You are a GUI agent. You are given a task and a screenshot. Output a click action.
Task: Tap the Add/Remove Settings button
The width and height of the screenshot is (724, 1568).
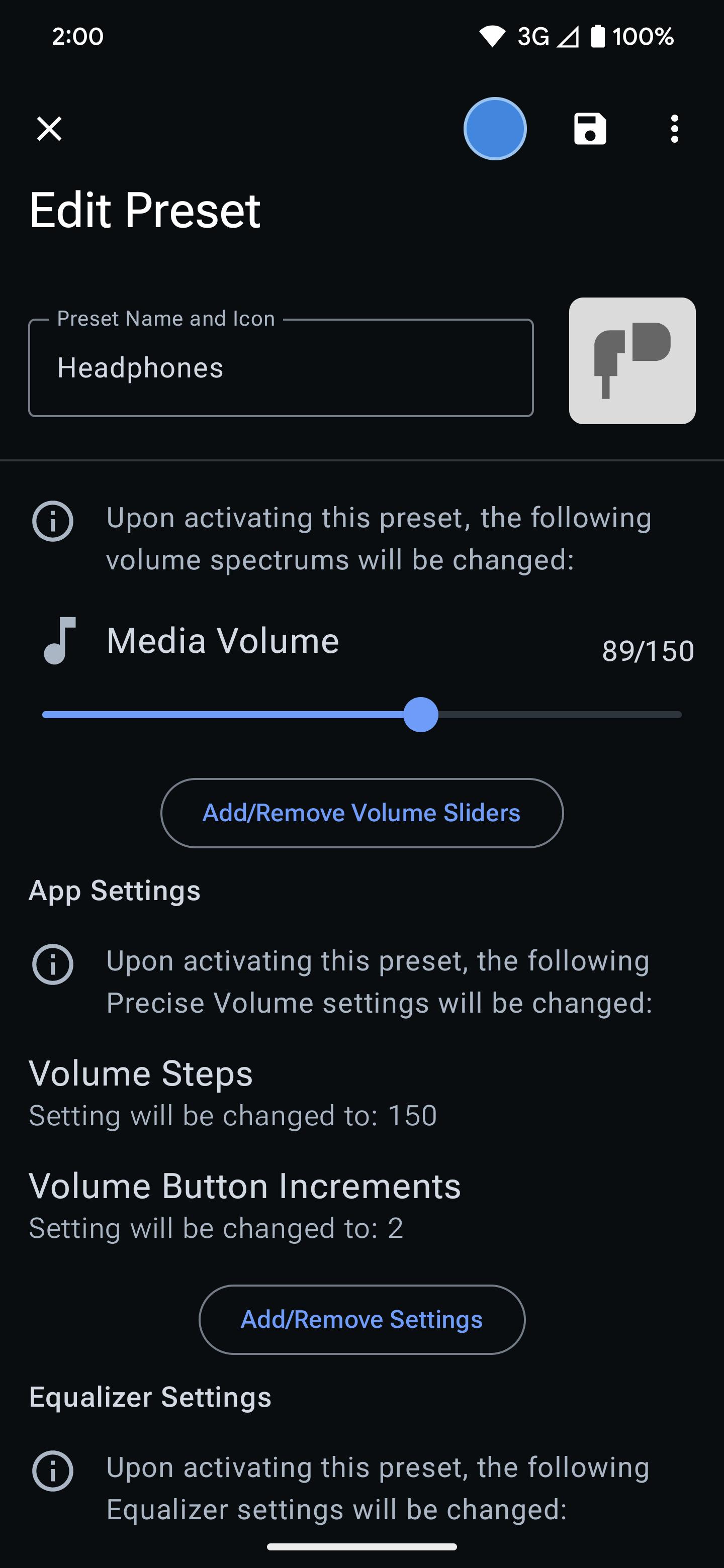coord(361,1320)
